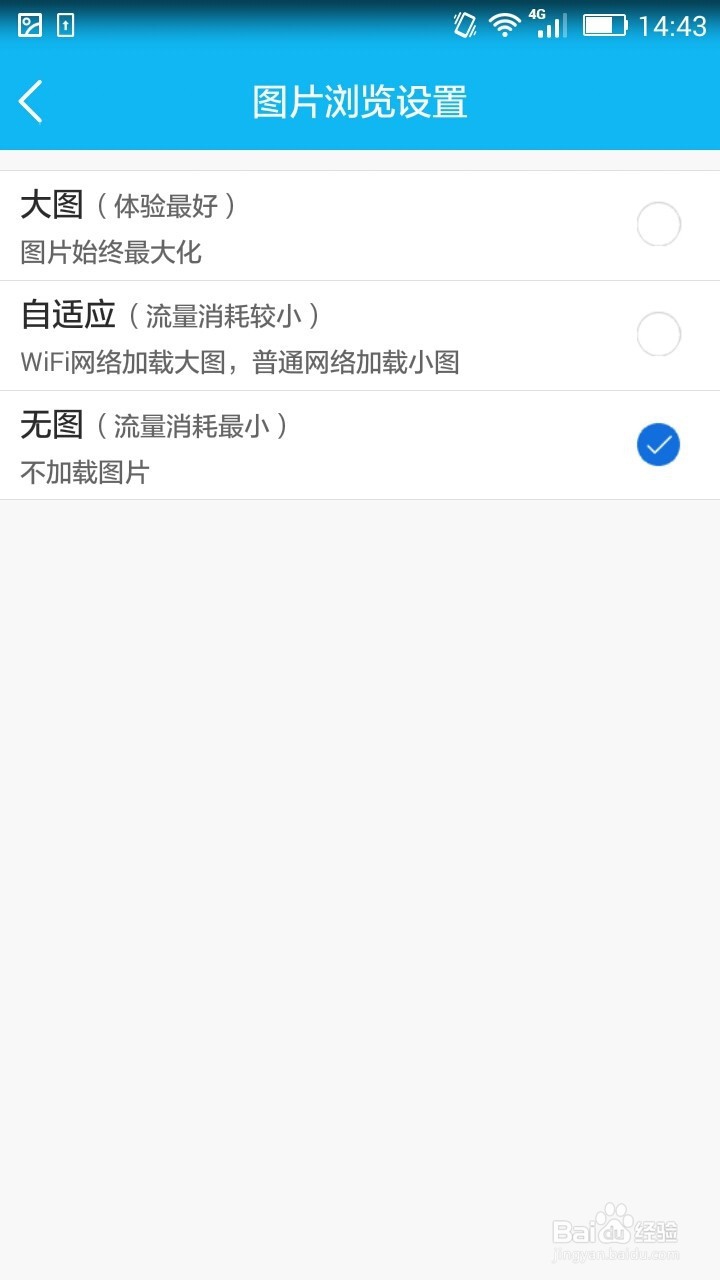Tap the back arrow on the title bar
Screen dimensions: 720x1280
[29, 101]
